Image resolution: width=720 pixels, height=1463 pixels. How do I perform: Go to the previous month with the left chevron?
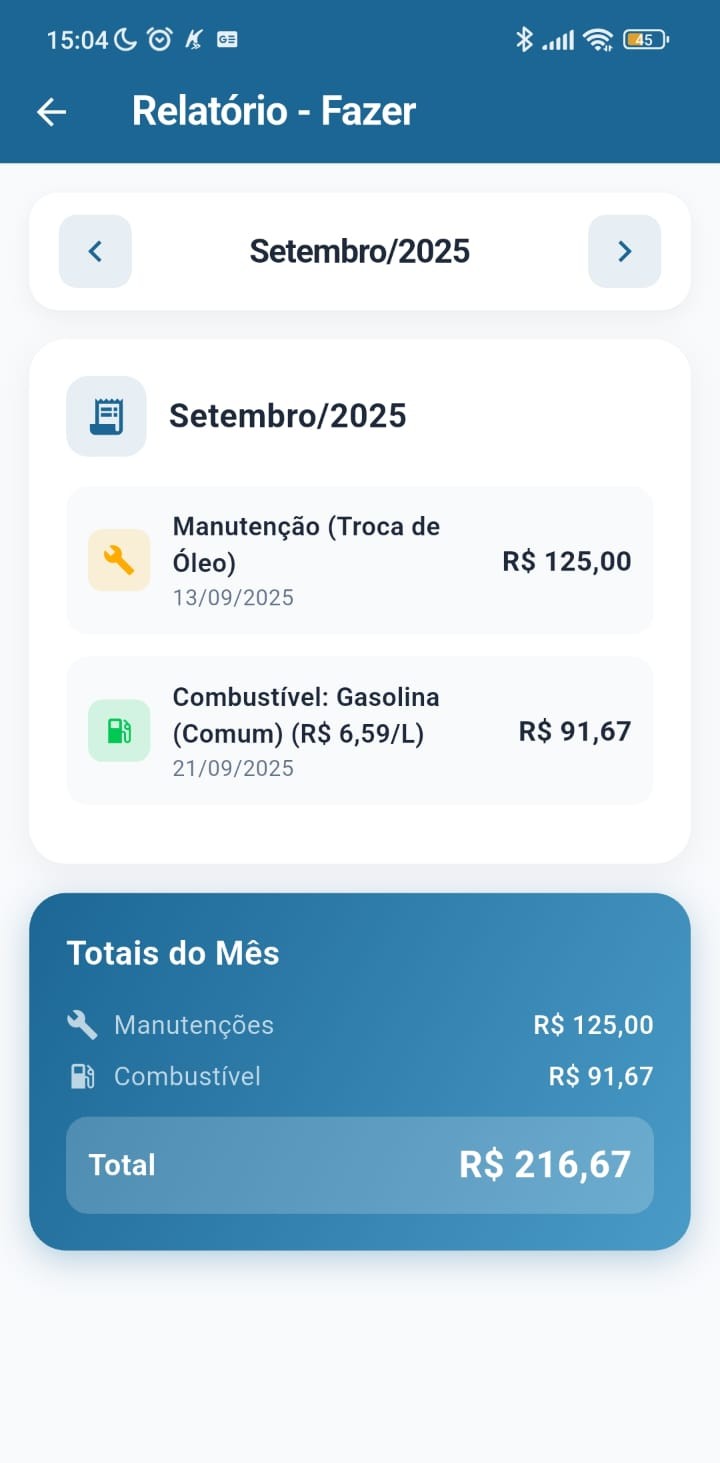pos(95,251)
